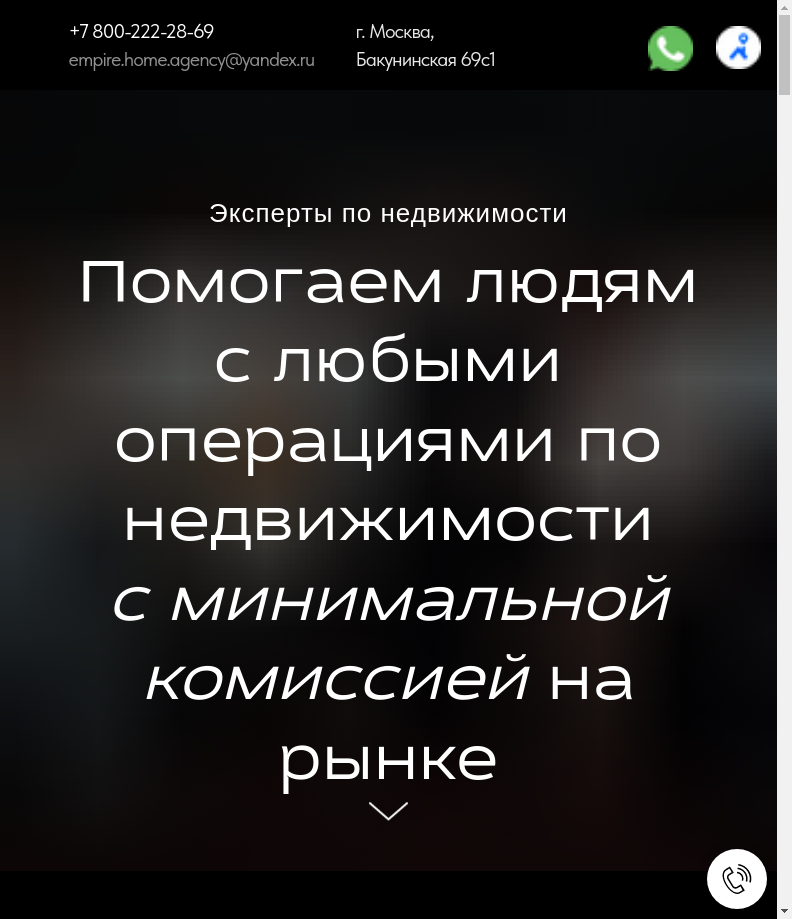Viewport: 792px width, 919px height.
Task: Call the phone number +7 800-222-28-69
Action: 141,32
